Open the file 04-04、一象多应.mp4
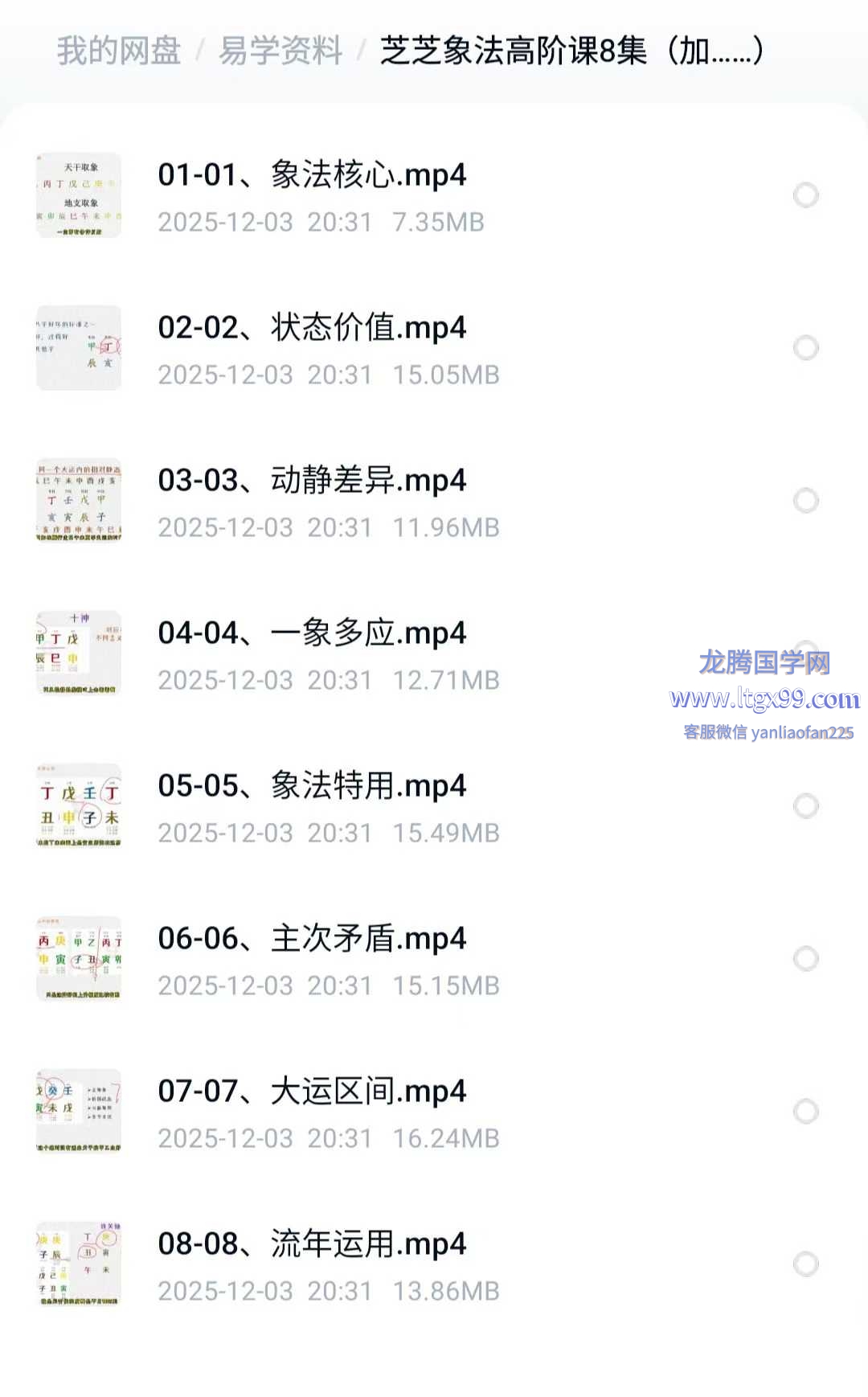 (312, 633)
